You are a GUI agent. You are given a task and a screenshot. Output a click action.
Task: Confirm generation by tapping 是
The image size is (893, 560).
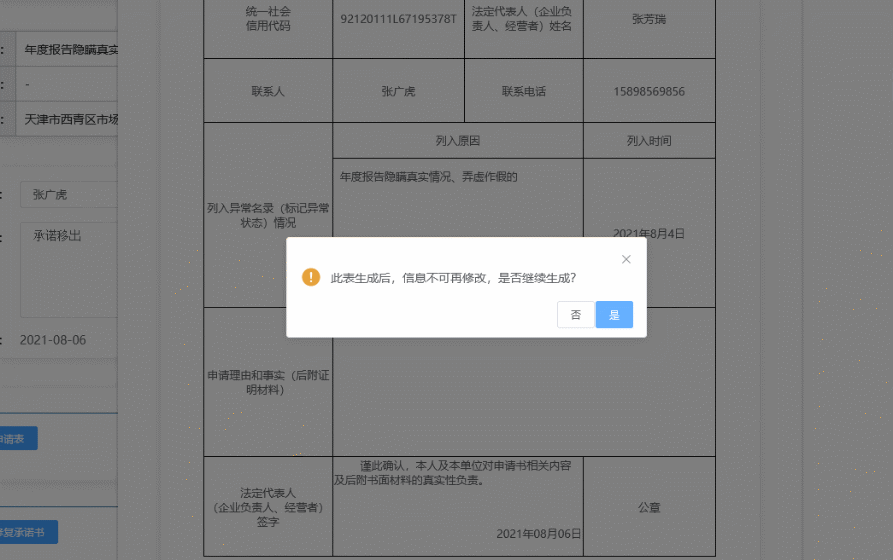click(x=614, y=315)
